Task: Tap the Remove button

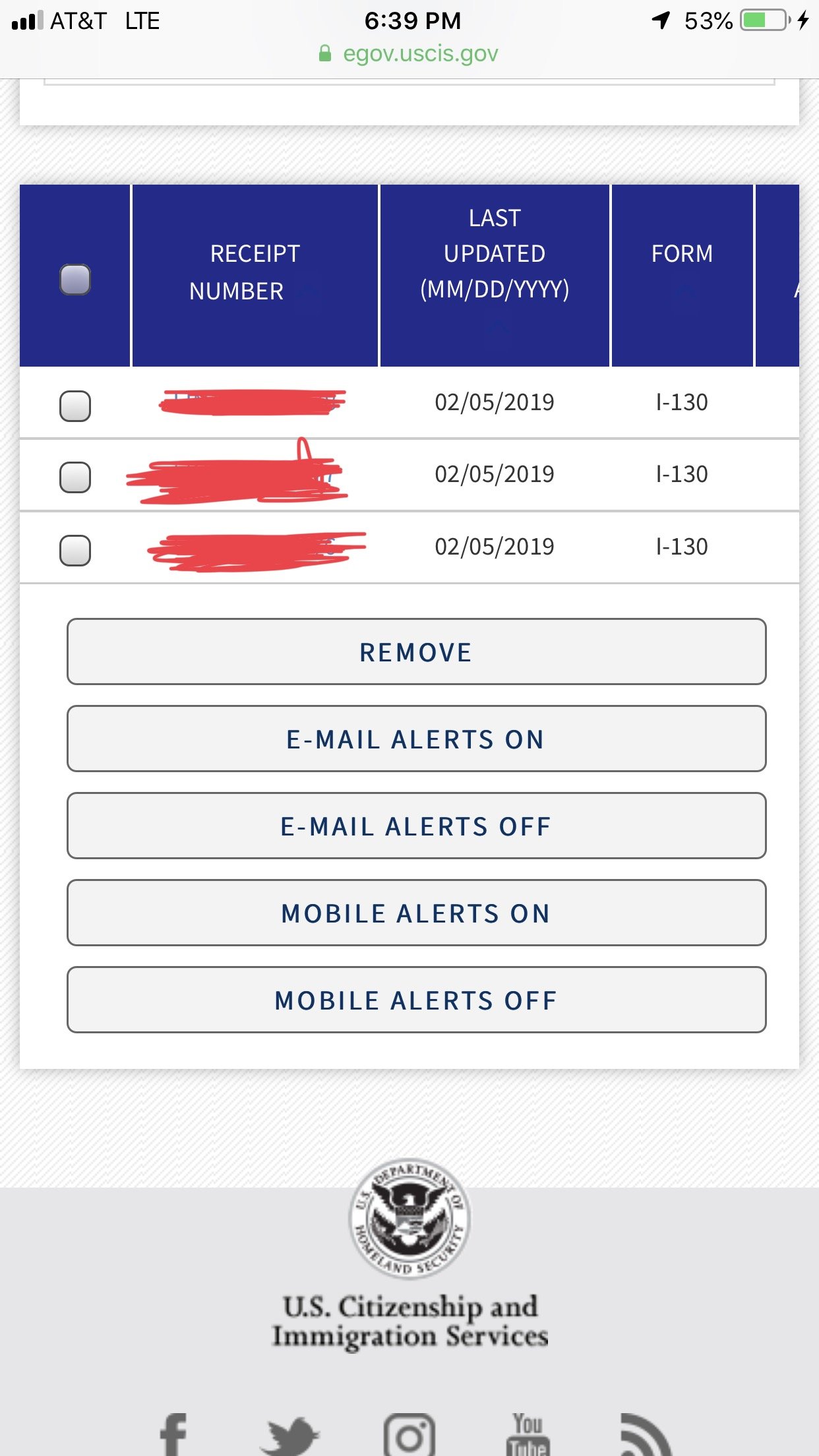Action: [416, 652]
